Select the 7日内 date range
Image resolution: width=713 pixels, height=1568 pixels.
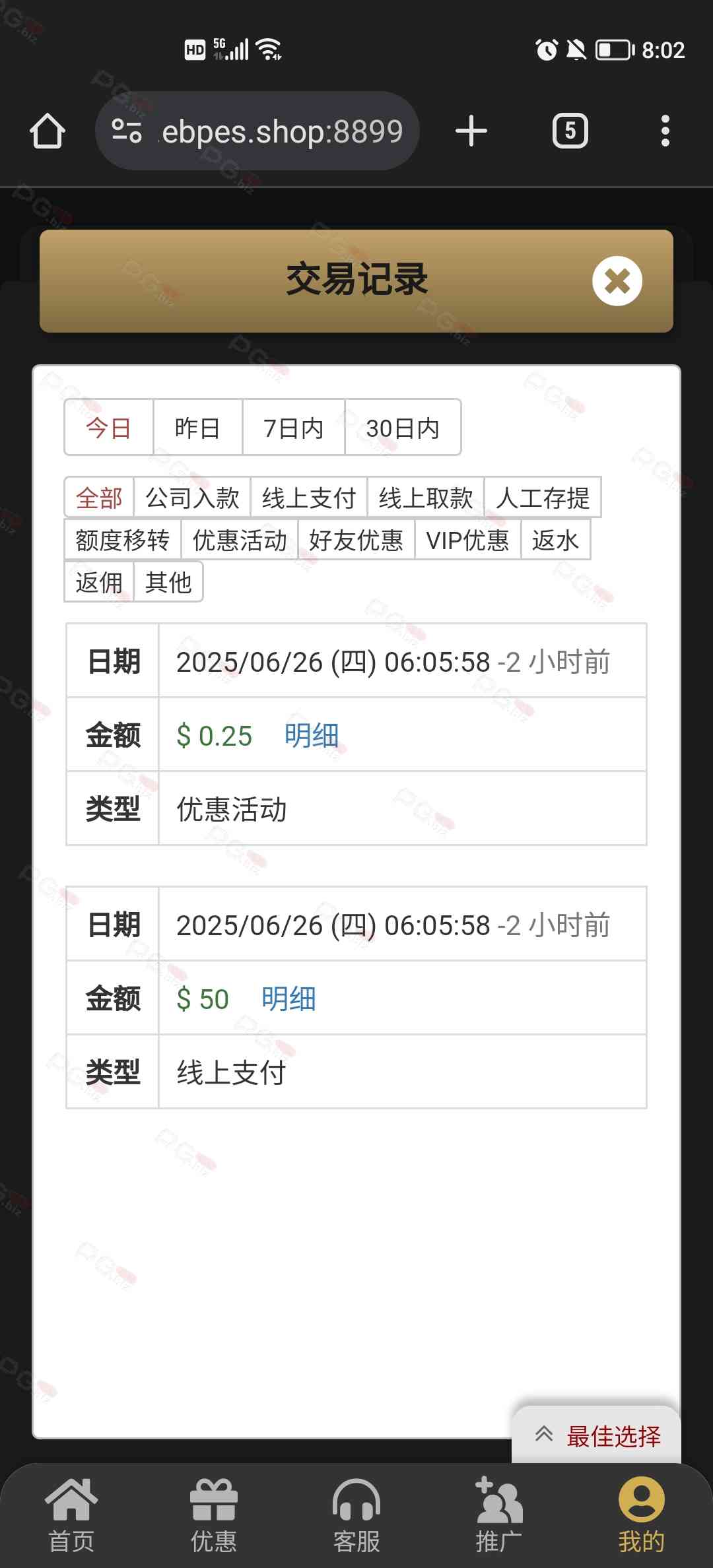tap(293, 428)
